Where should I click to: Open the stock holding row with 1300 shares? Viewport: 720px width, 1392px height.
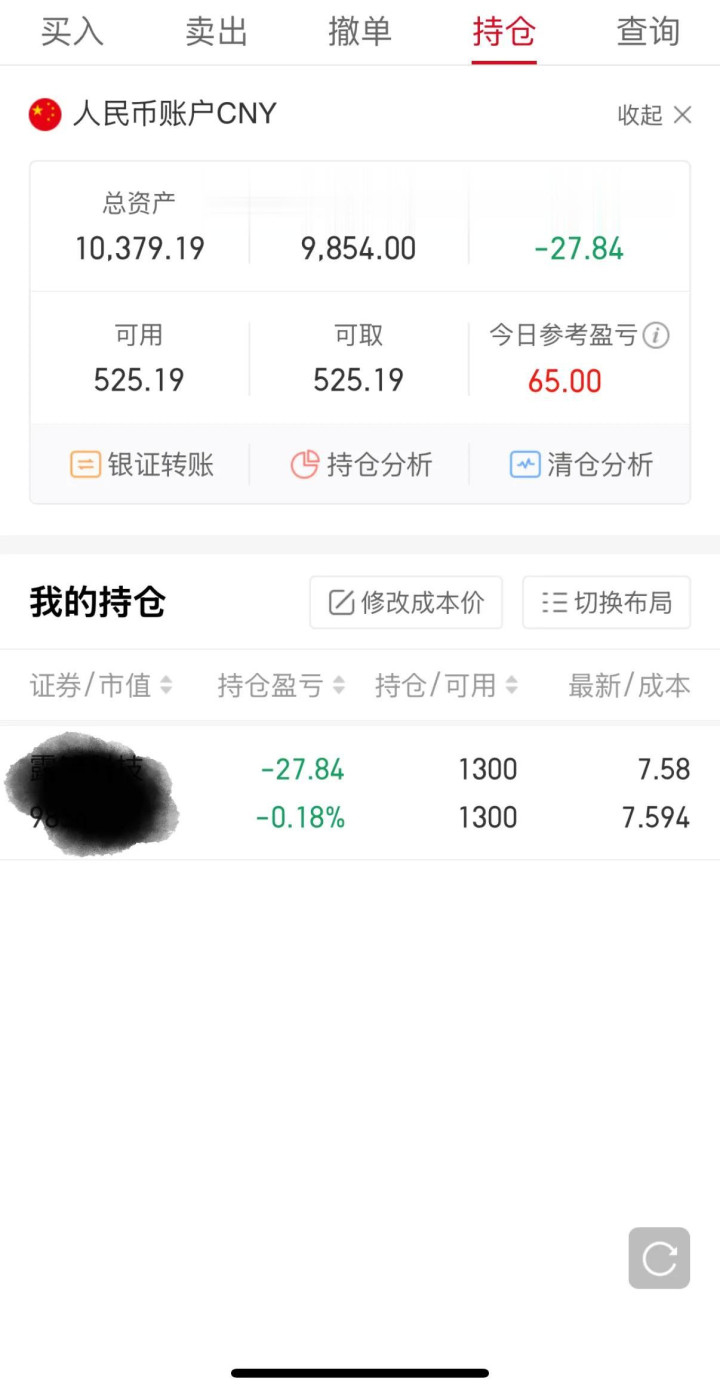coord(360,793)
